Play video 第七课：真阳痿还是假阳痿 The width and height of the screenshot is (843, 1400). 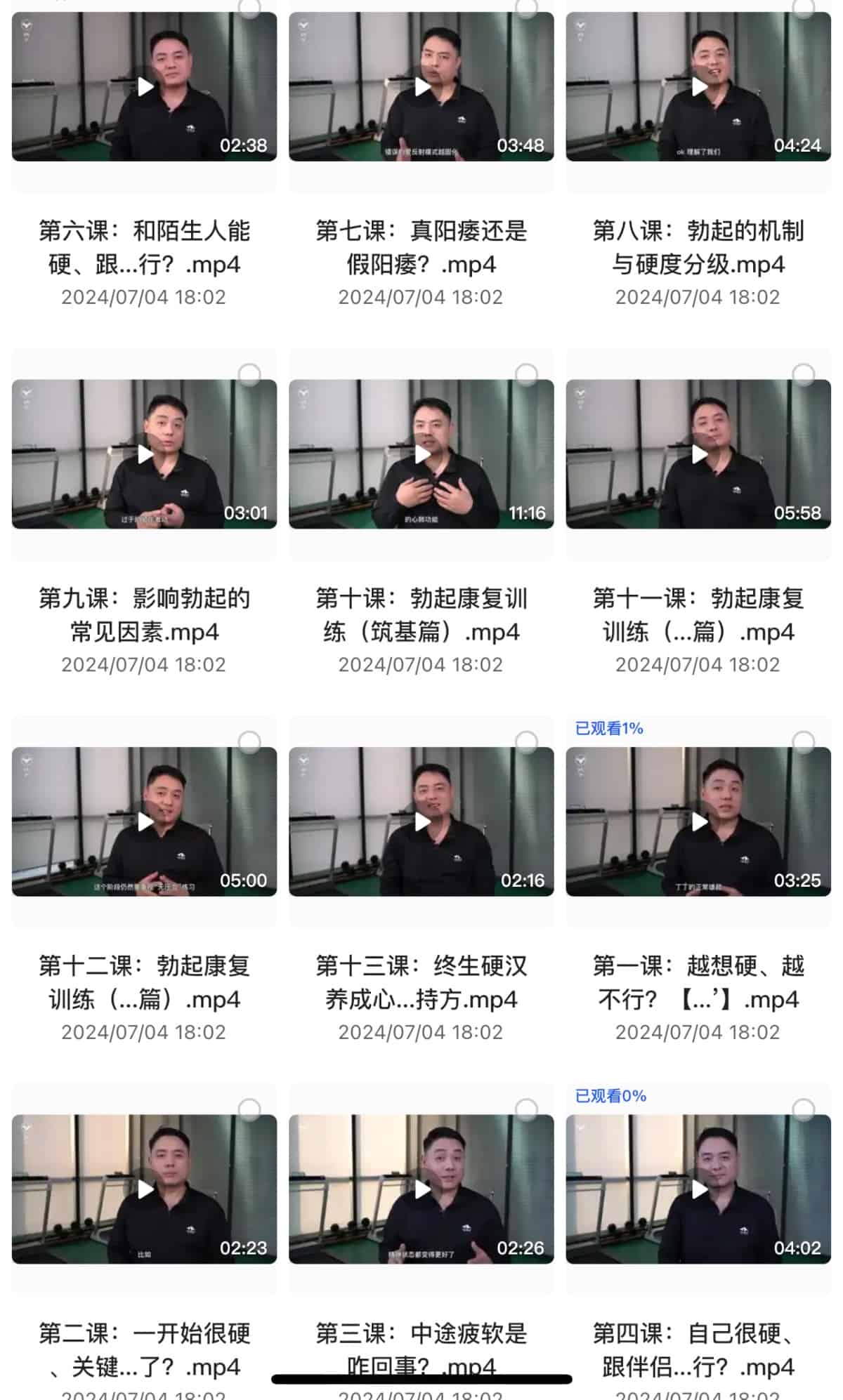tap(421, 86)
